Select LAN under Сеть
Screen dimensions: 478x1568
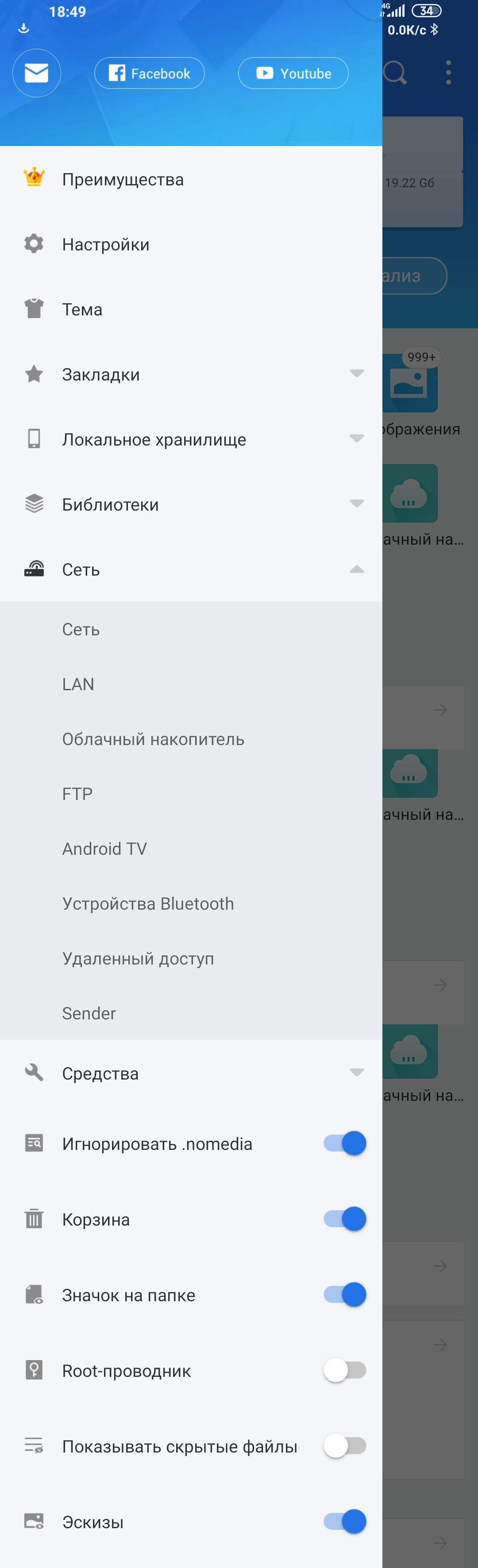(78, 684)
